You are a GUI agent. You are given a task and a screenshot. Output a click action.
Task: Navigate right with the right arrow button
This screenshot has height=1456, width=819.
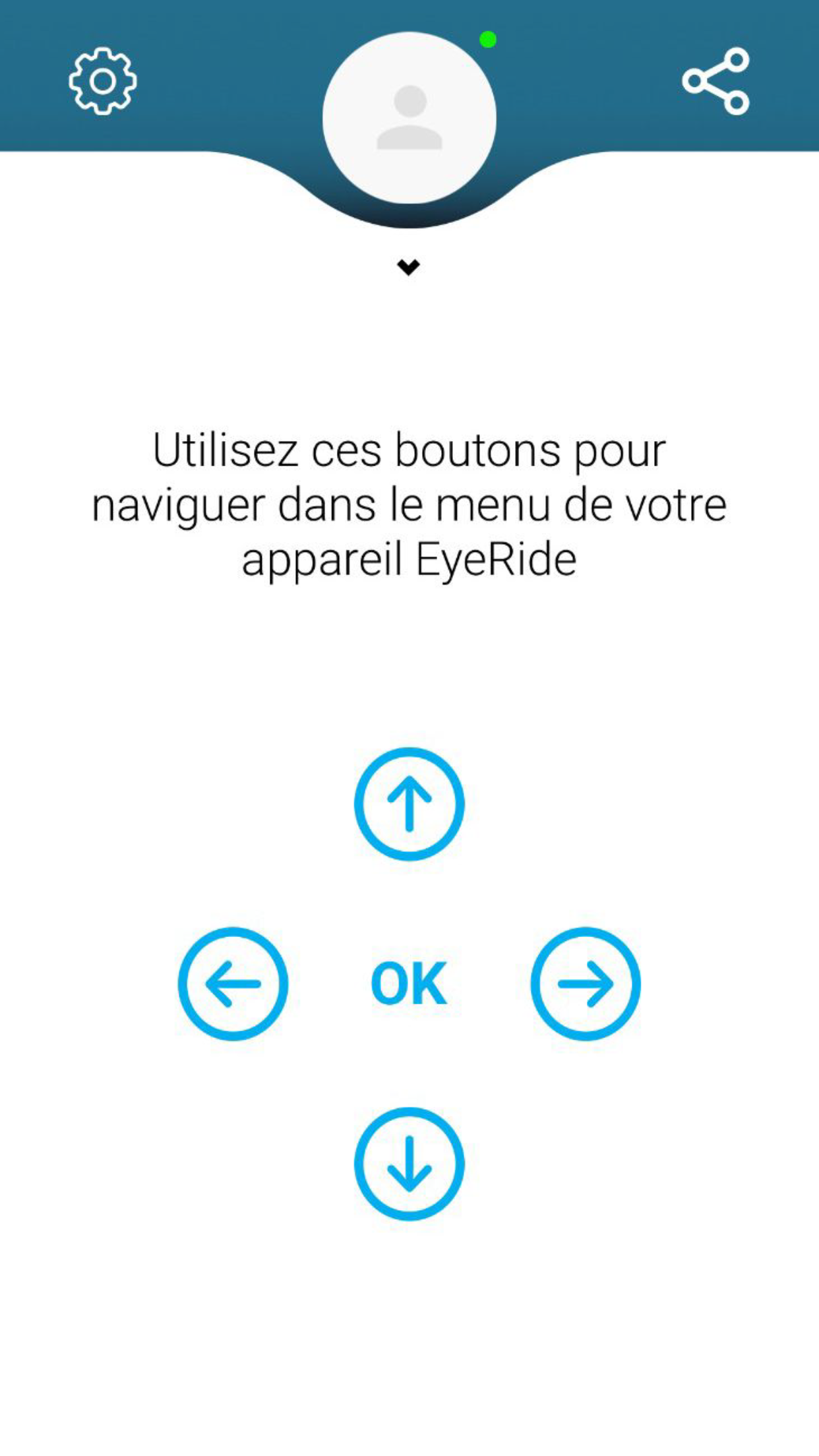click(x=586, y=984)
